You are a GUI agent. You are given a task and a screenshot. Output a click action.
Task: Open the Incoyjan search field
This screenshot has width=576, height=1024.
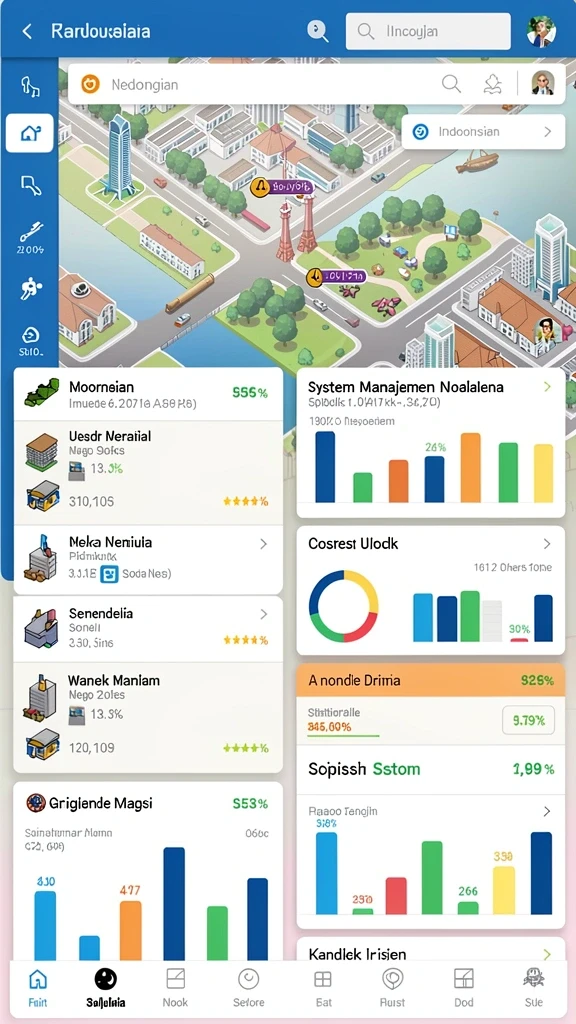point(428,31)
